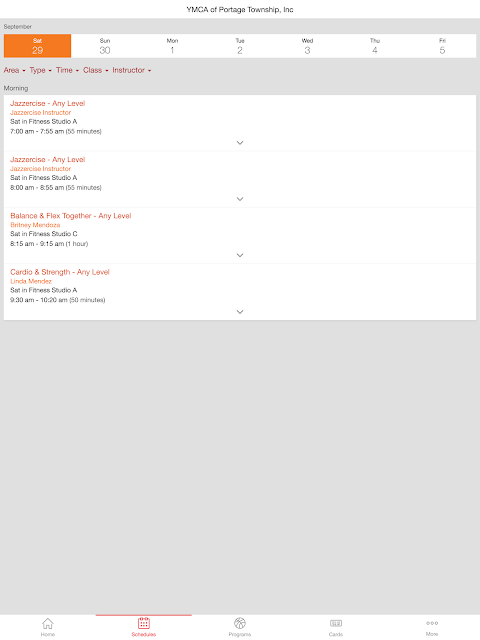The width and height of the screenshot is (480, 640).
Task: Select Saturday 29 in the date strip
Action: [x=38, y=46]
